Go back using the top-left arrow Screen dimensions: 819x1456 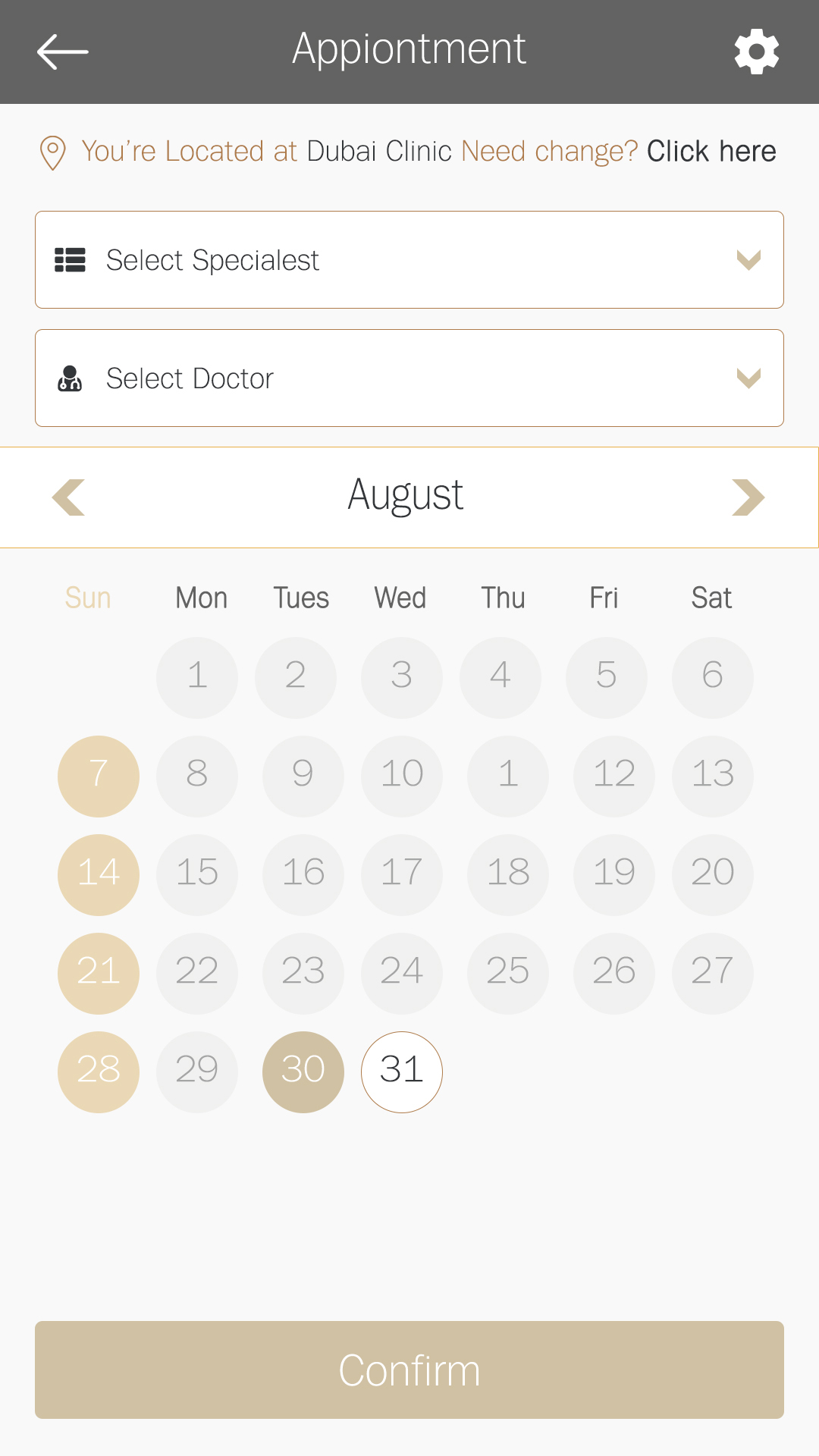63,52
